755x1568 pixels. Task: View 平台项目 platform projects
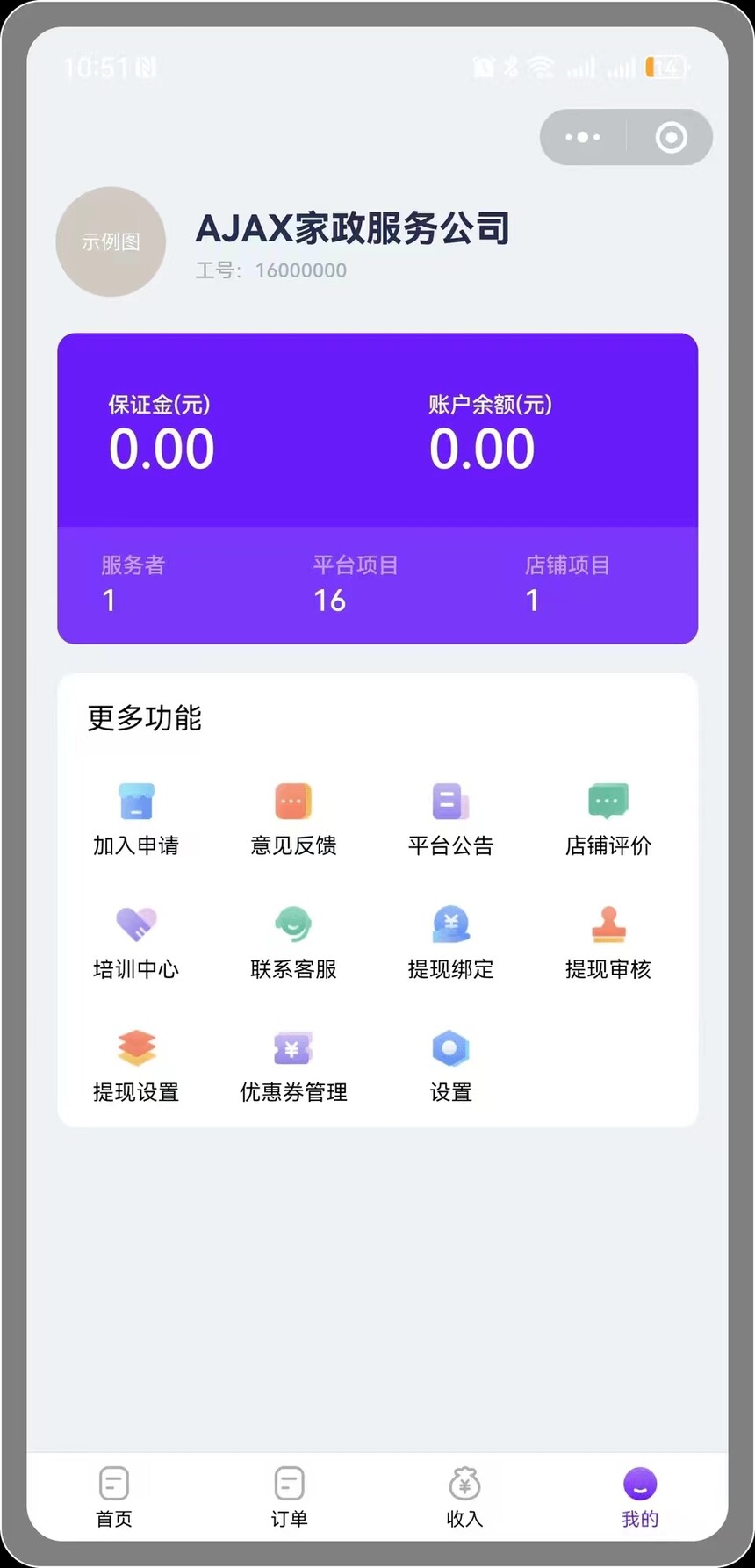[x=355, y=584]
